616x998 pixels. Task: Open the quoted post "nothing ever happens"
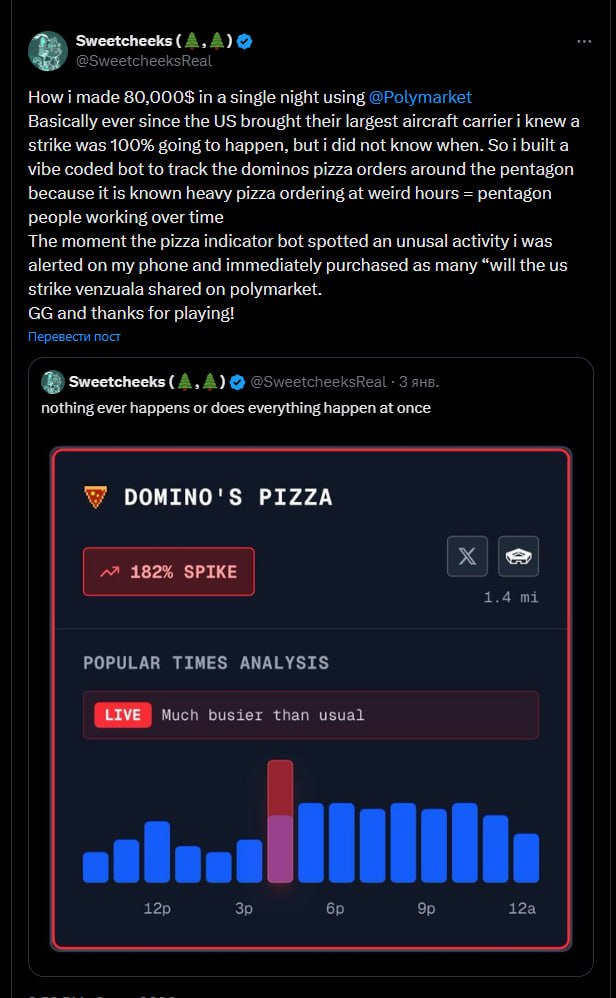point(236,408)
